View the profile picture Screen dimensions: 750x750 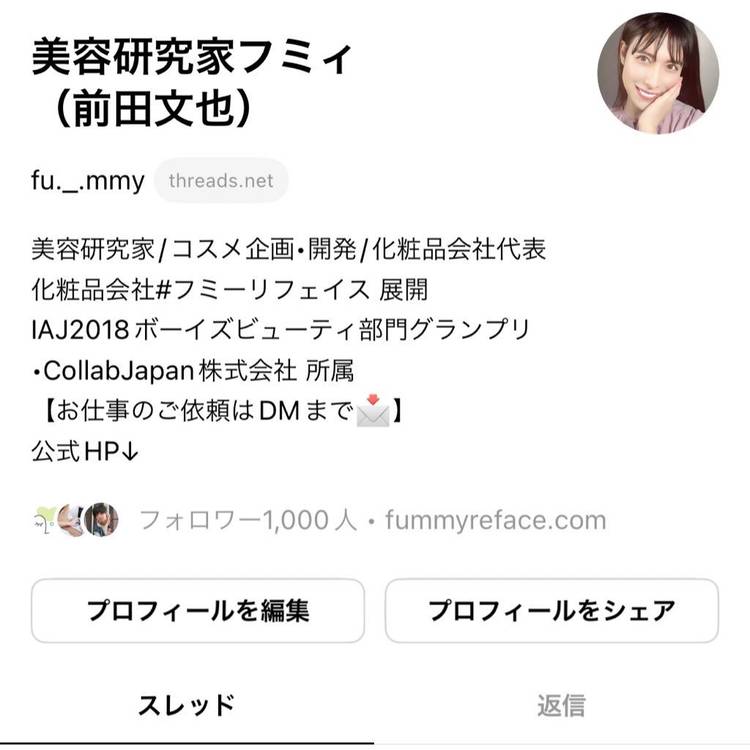[658, 73]
